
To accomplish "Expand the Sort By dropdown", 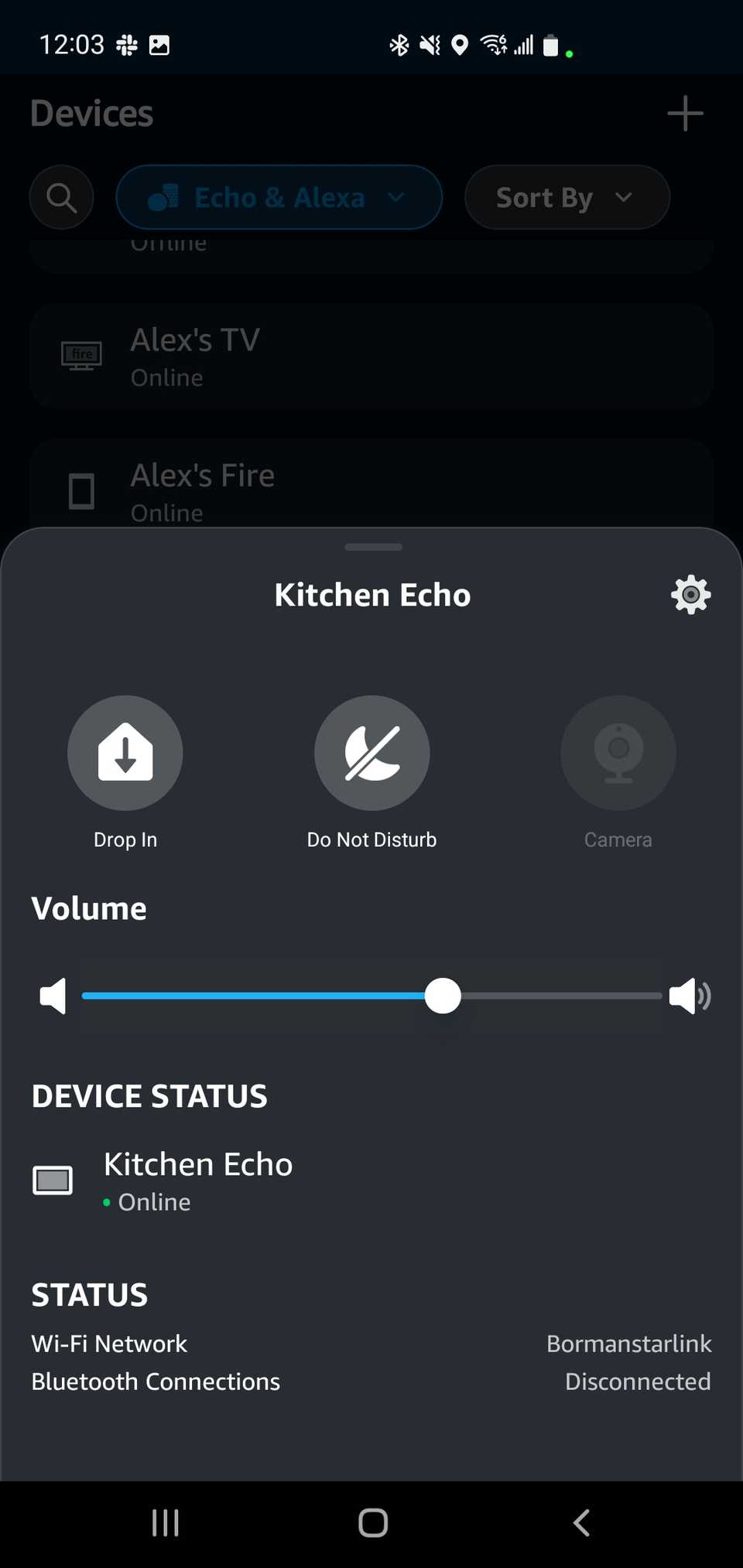I will point(567,197).
